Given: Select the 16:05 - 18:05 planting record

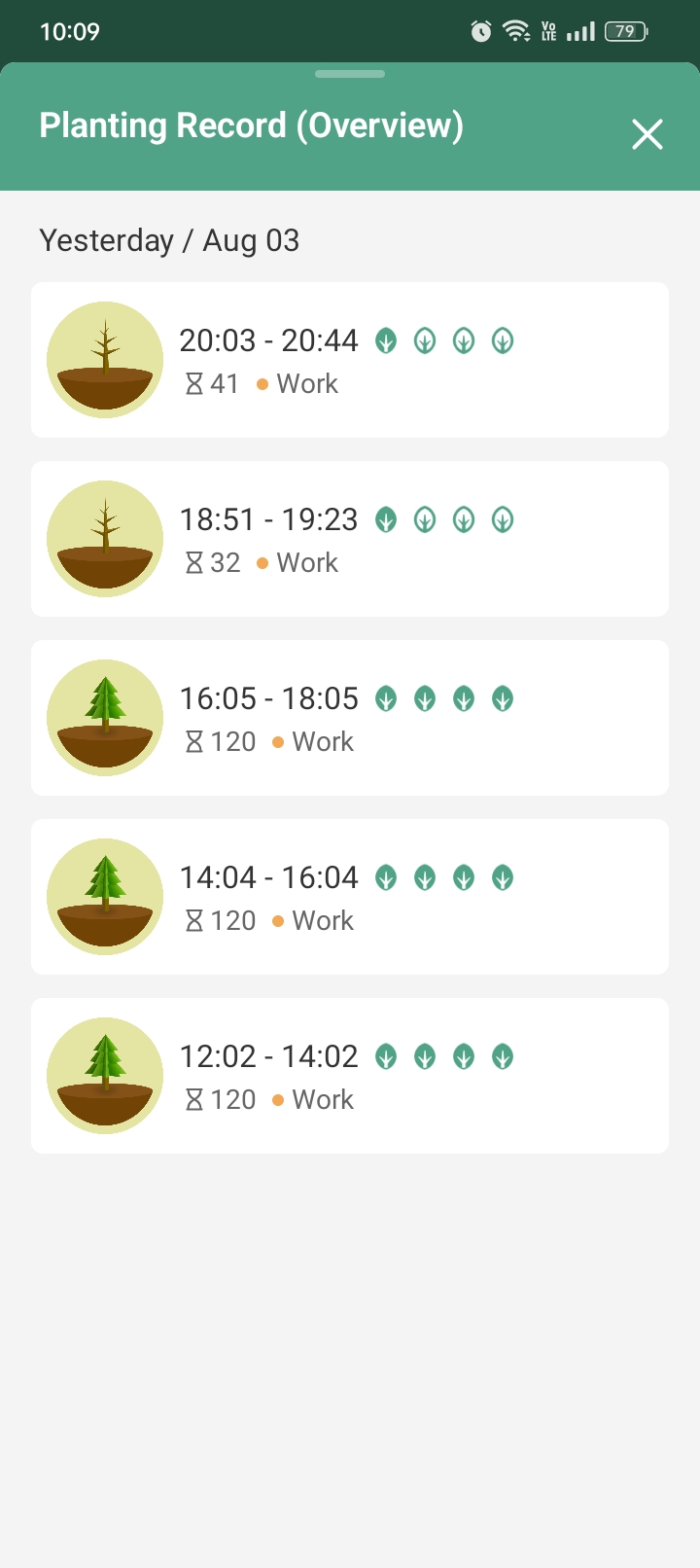Looking at the screenshot, I should [x=350, y=718].
